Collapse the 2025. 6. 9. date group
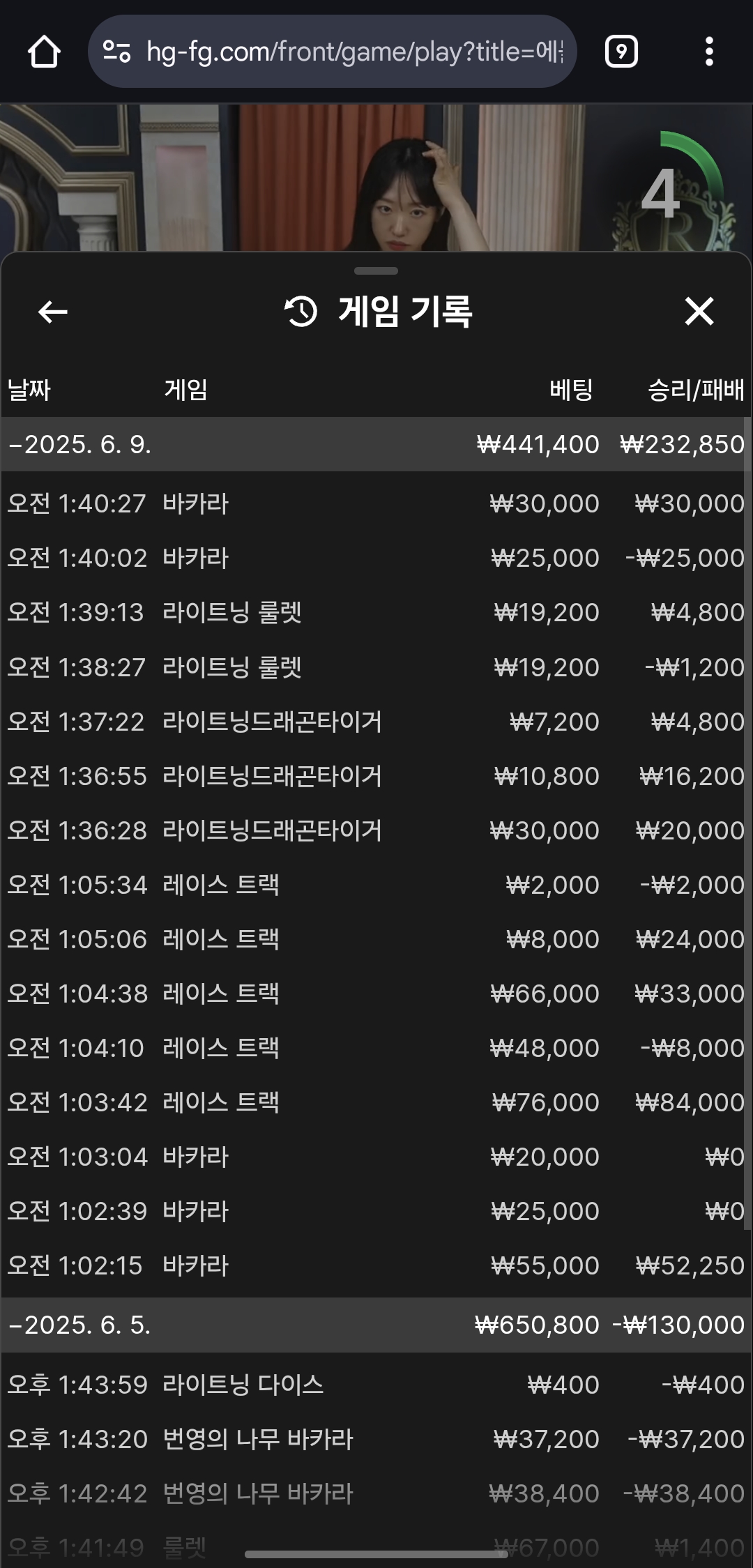 376,444
